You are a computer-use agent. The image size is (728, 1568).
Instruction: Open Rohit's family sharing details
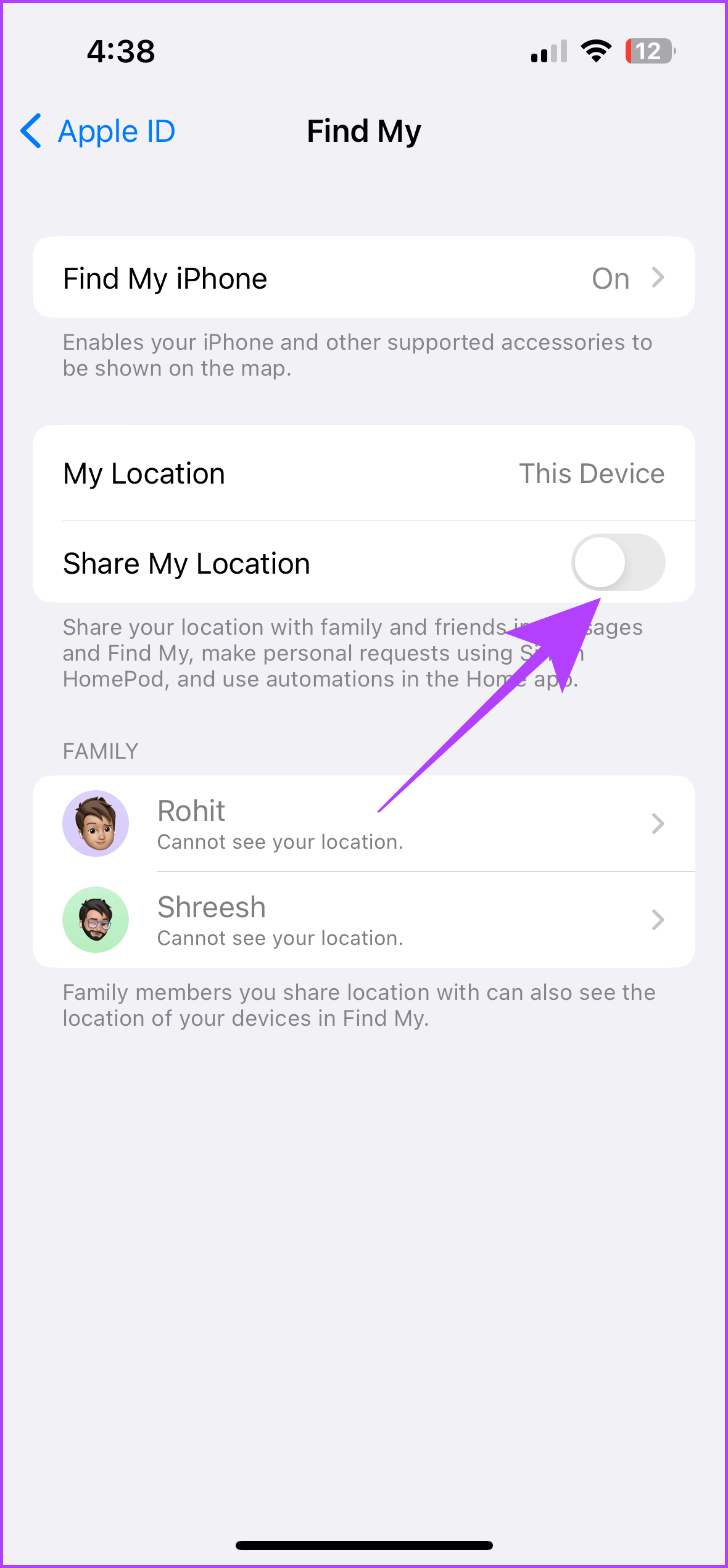364,823
